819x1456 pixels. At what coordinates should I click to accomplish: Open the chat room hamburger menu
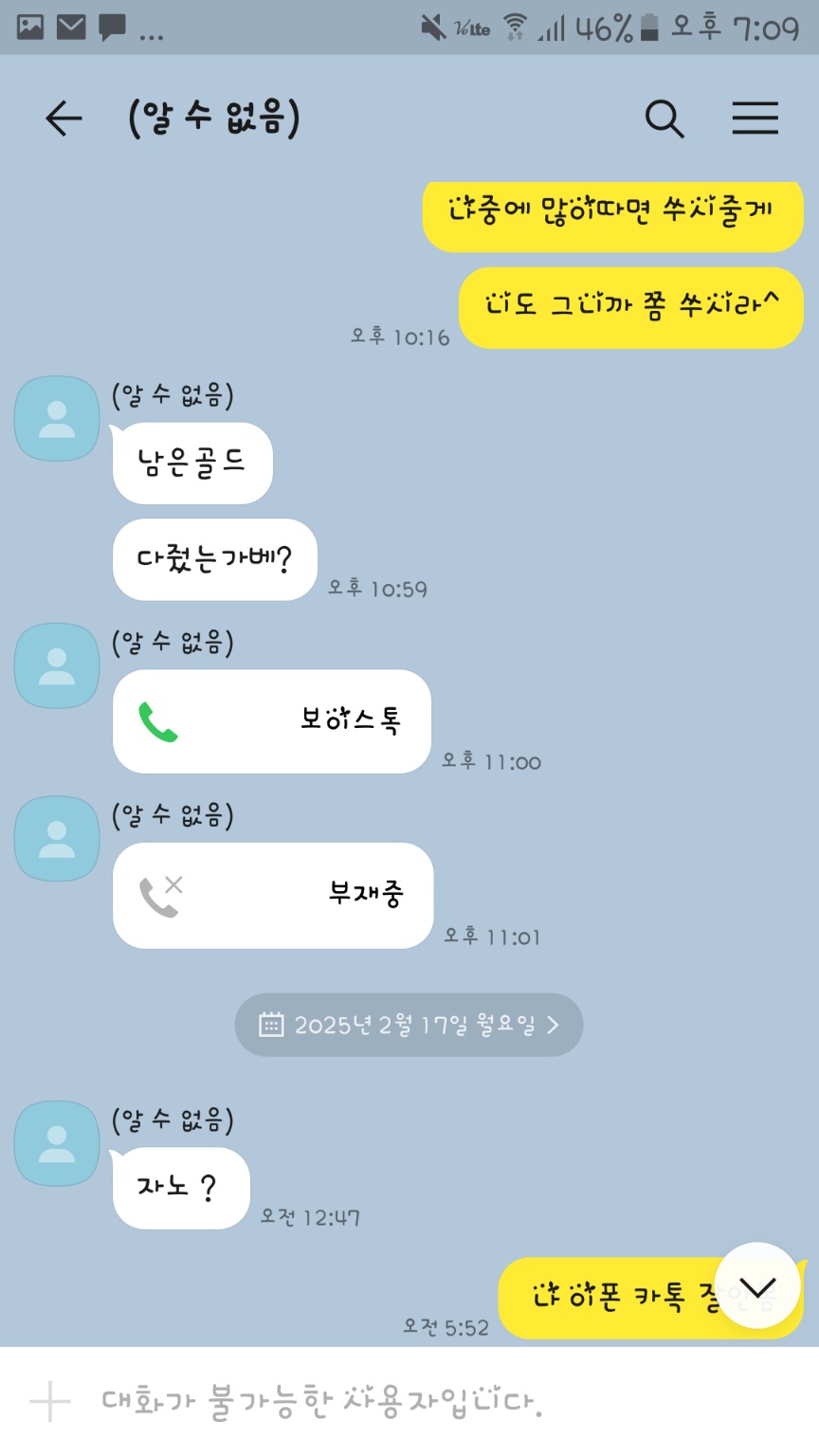point(755,118)
